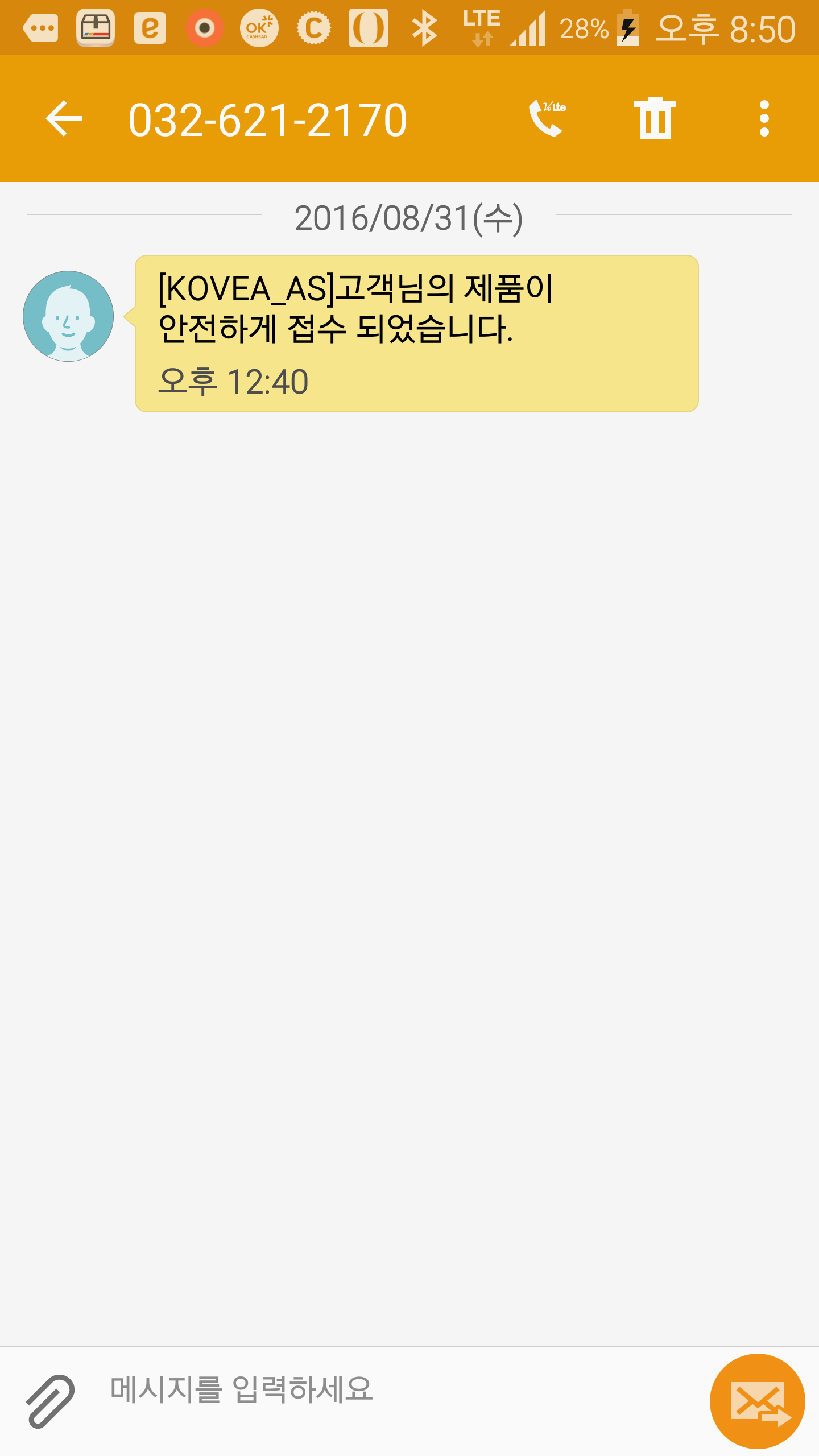Open the sender's contact avatar

(68, 316)
